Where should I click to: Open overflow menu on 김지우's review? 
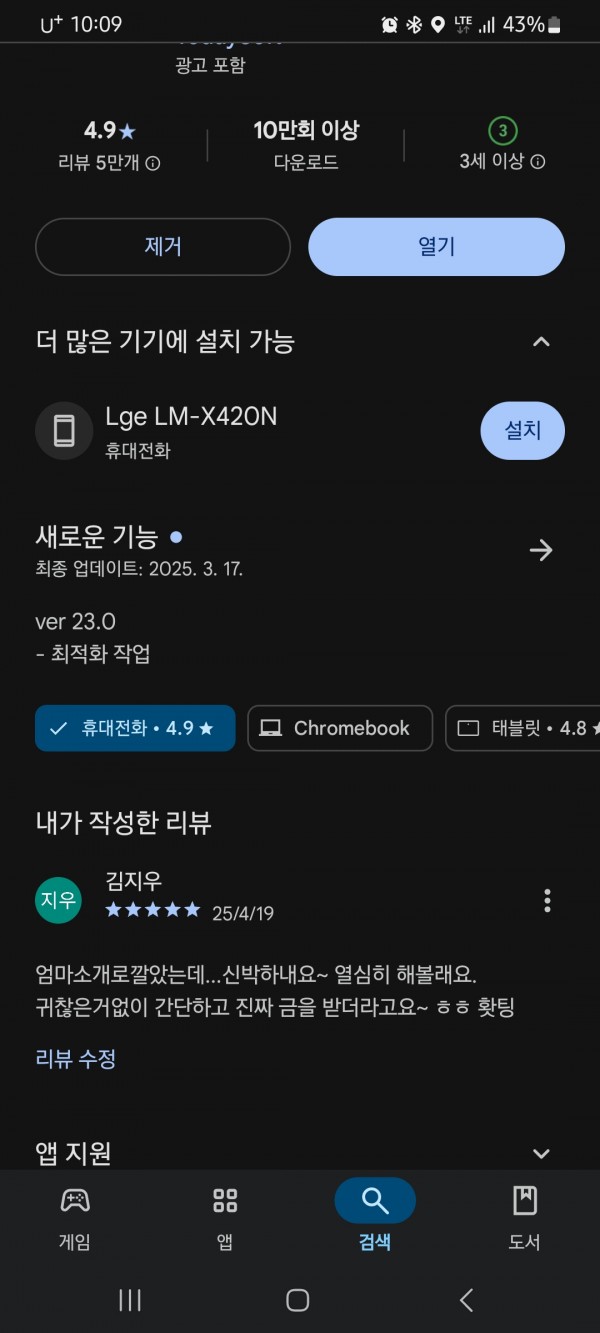(x=547, y=900)
